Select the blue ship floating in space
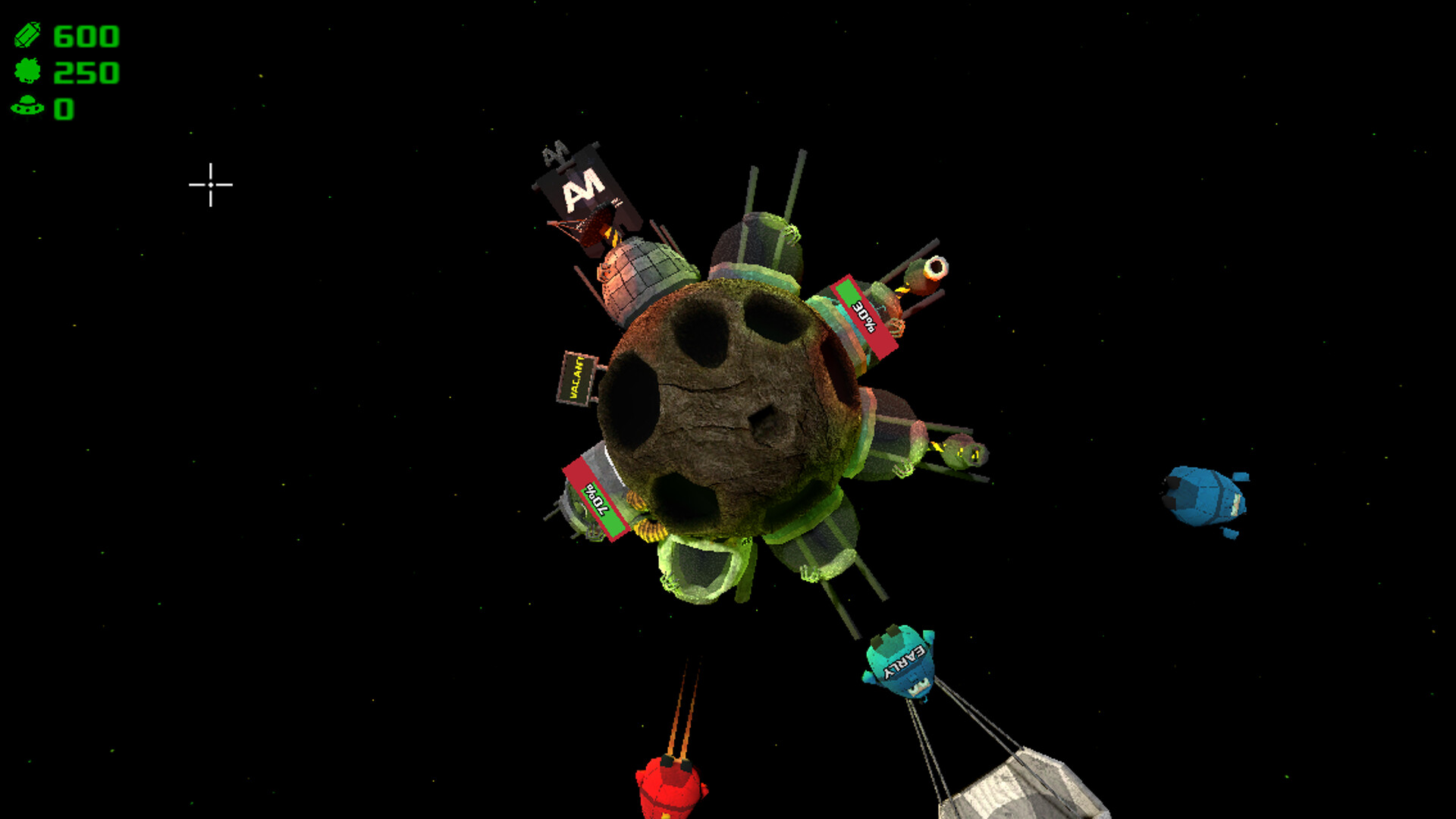Image resolution: width=1456 pixels, height=819 pixels. tap(1203, 497)
